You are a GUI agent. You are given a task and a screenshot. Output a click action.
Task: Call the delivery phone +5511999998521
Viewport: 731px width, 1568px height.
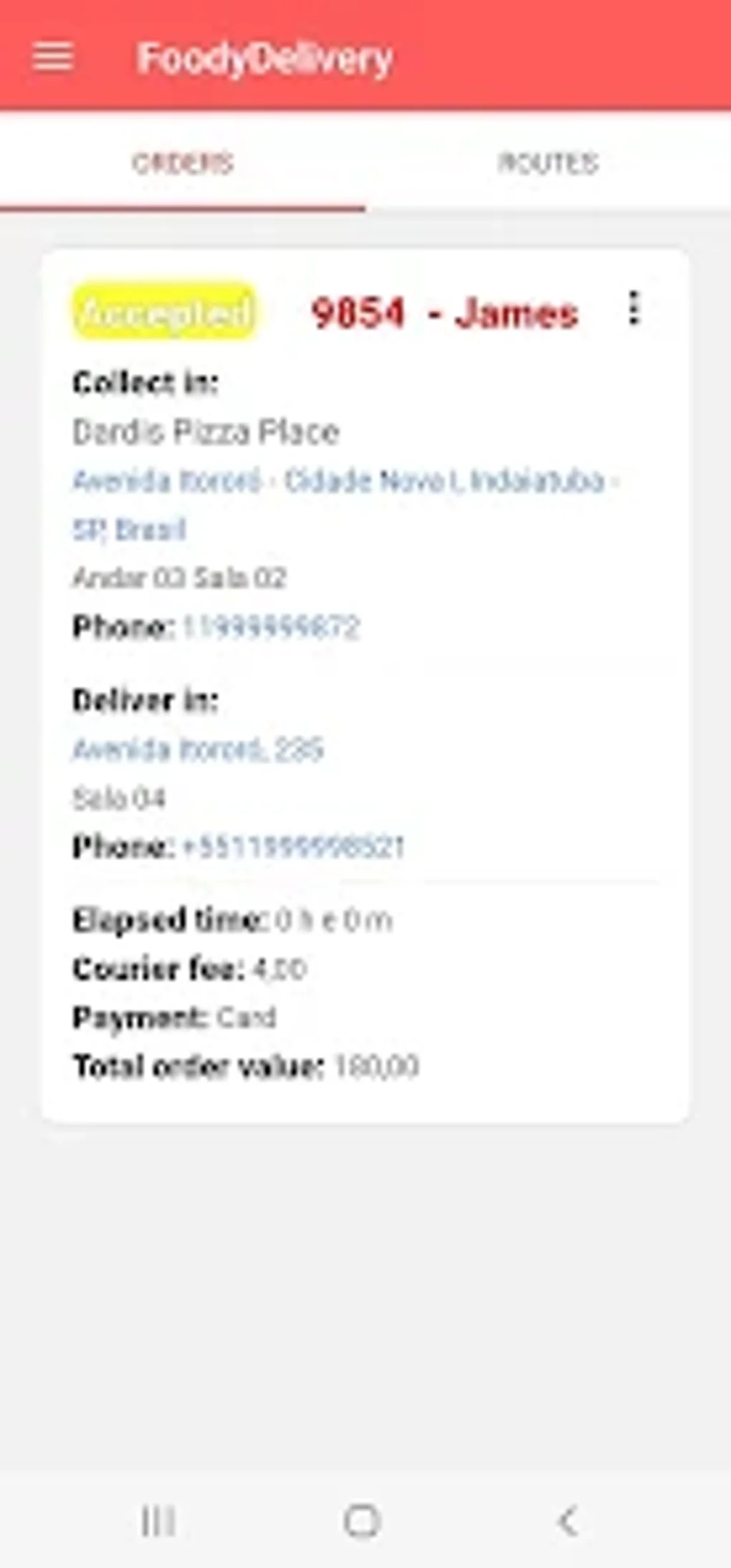tap(294, 847)
